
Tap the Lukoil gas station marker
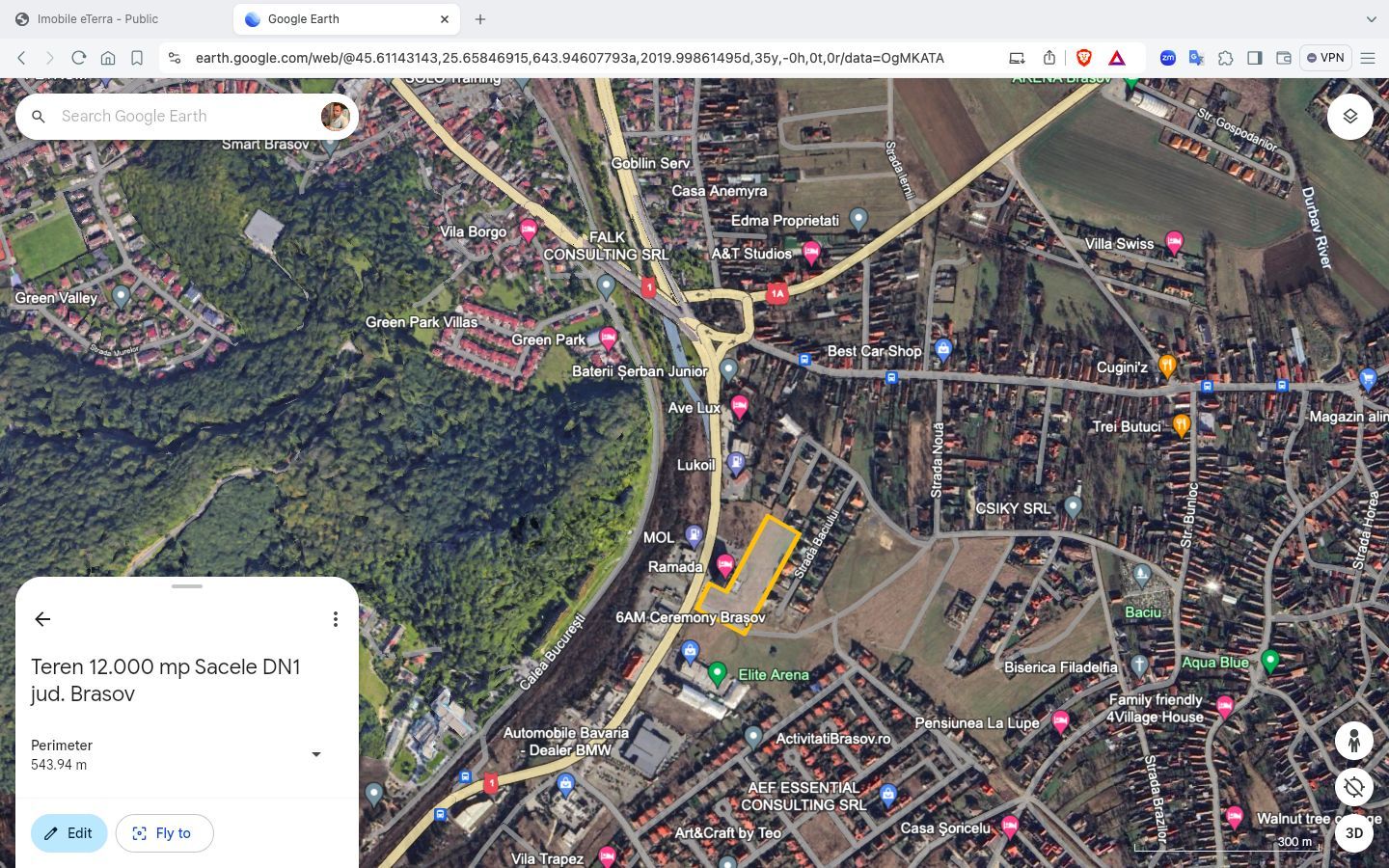(735, 463)
